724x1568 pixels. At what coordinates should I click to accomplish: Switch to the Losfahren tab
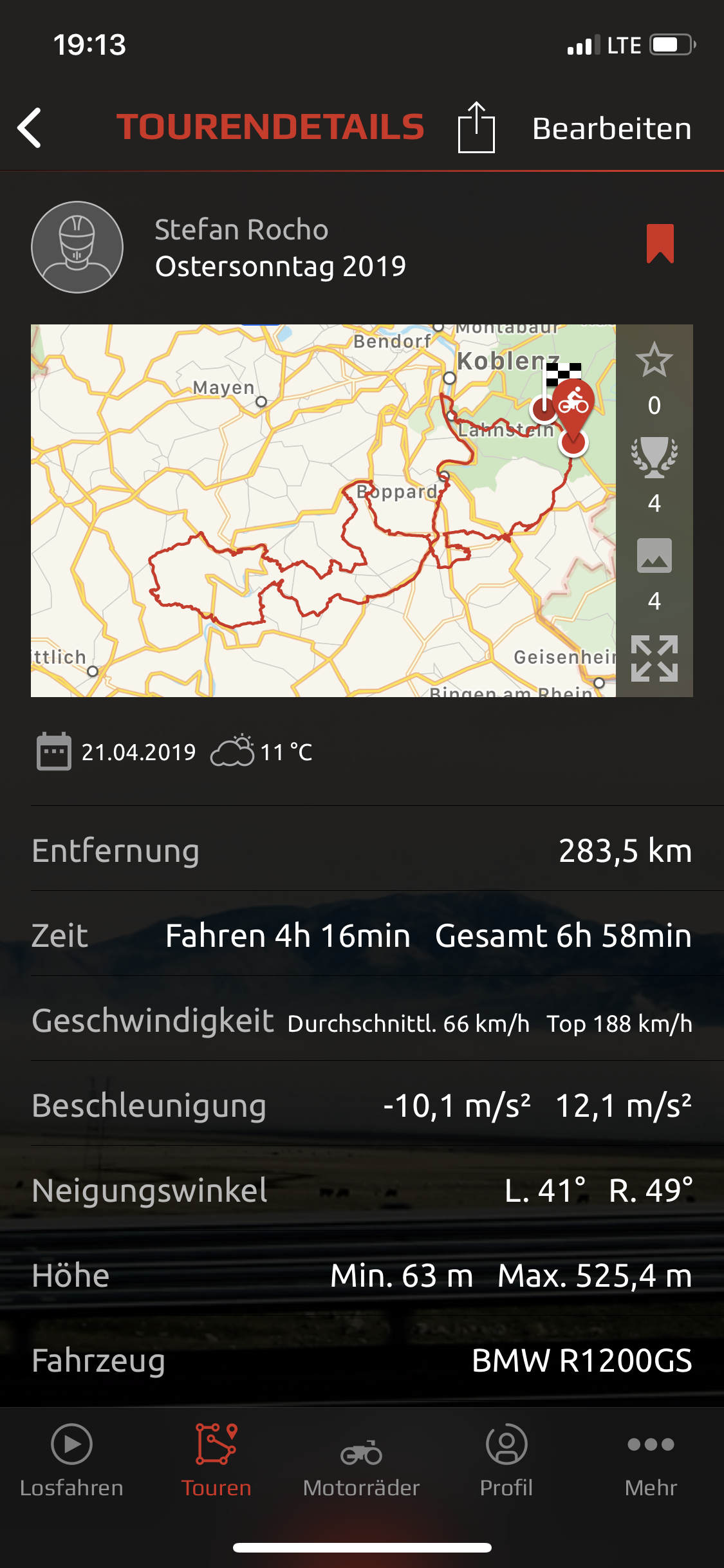pyautogui.click(x=71, y=1462)
